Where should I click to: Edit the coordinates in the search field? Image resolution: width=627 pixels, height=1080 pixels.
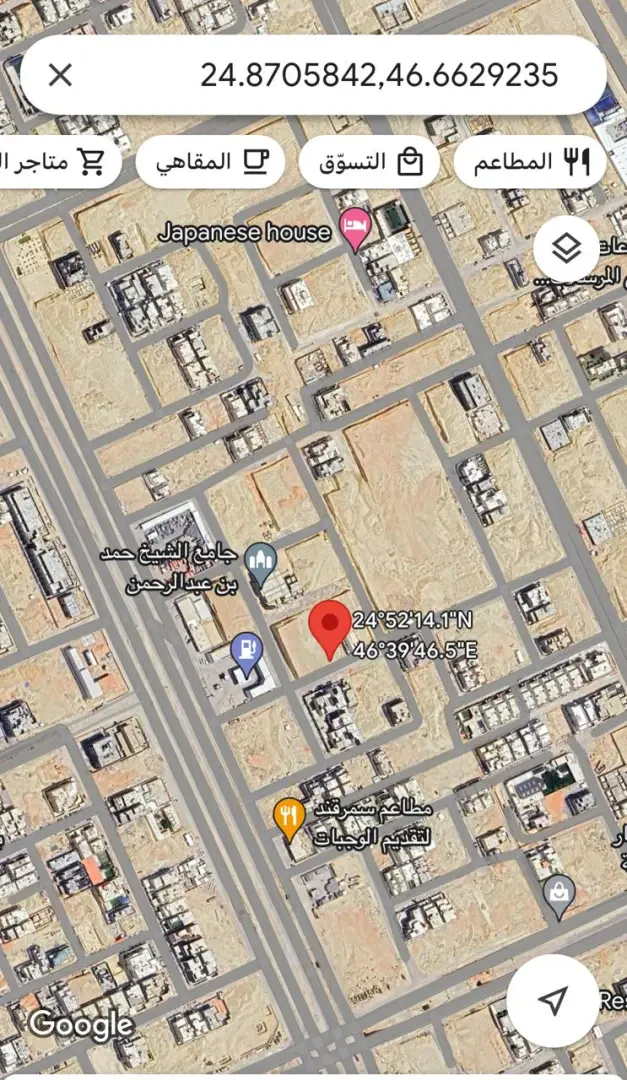tap(378, 75)
